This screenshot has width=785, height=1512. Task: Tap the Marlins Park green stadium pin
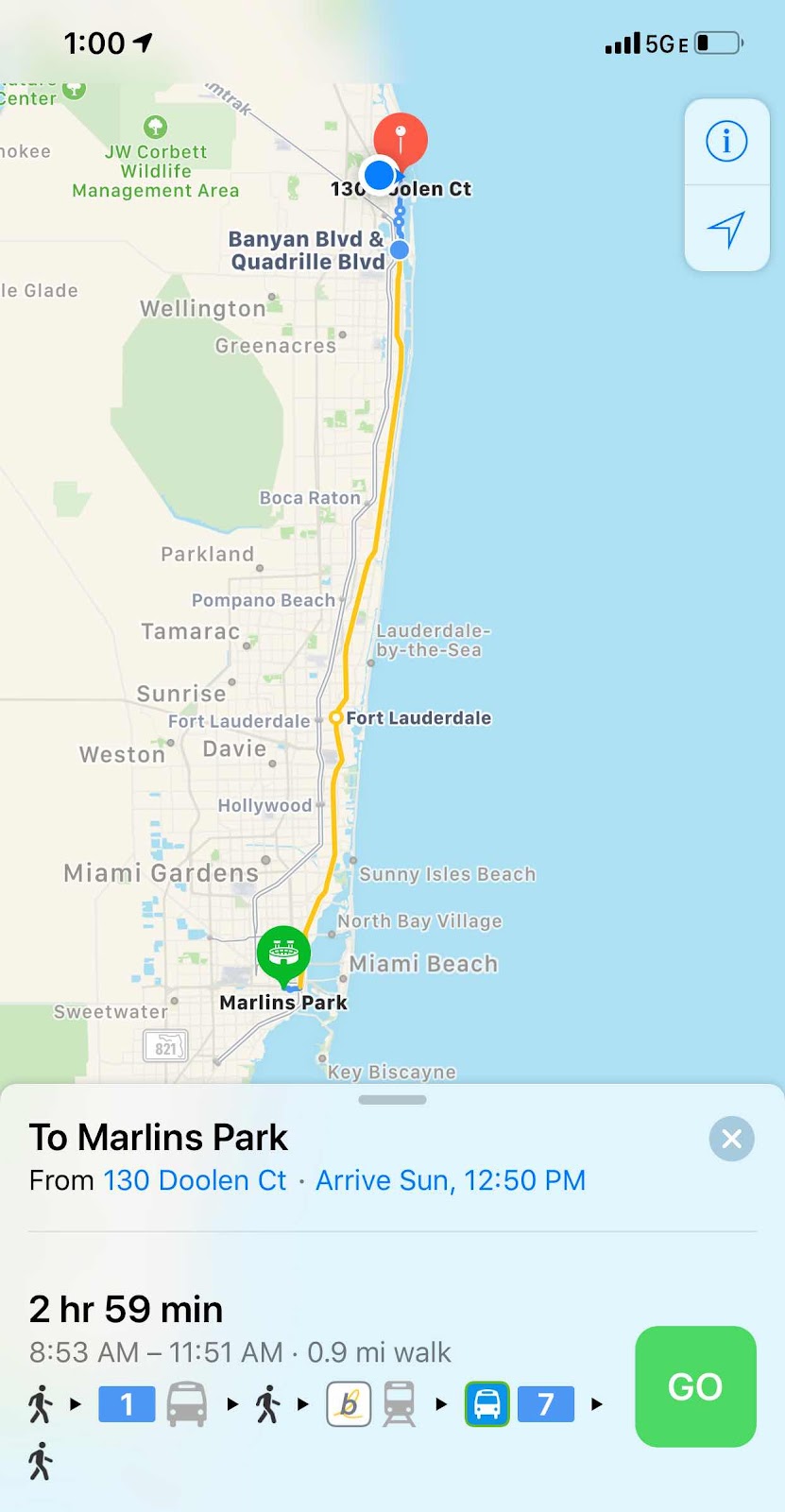coord(283,953)
